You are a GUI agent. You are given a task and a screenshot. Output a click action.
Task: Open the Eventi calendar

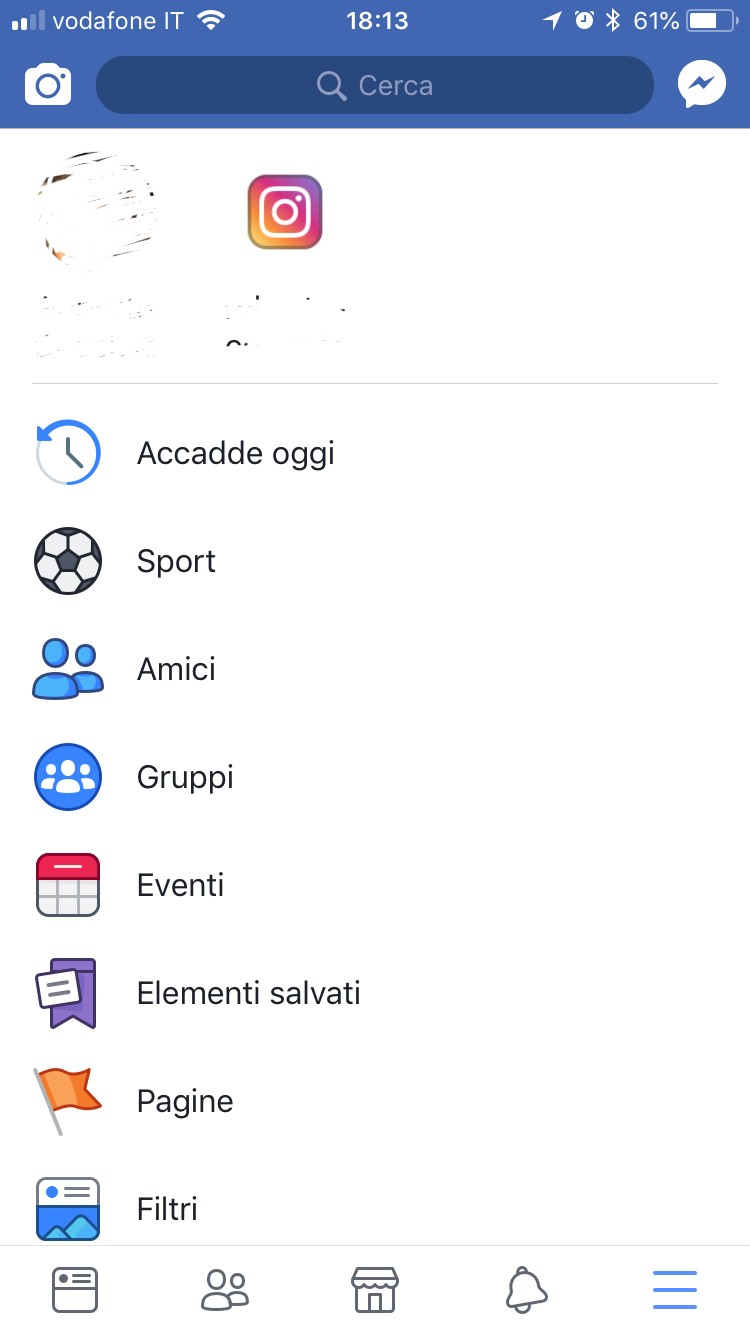[180, 885]
